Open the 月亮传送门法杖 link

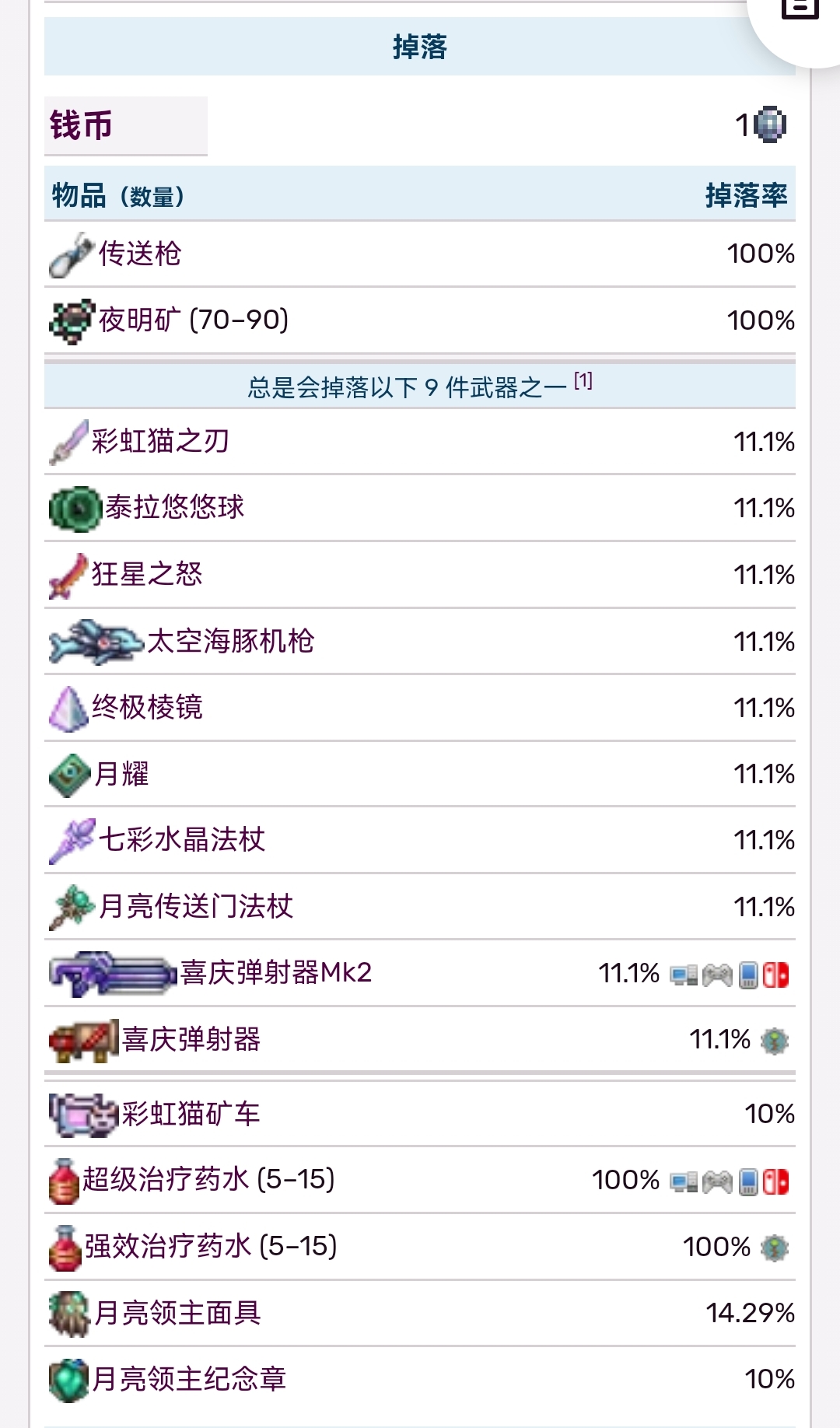(x=196, y=906)
